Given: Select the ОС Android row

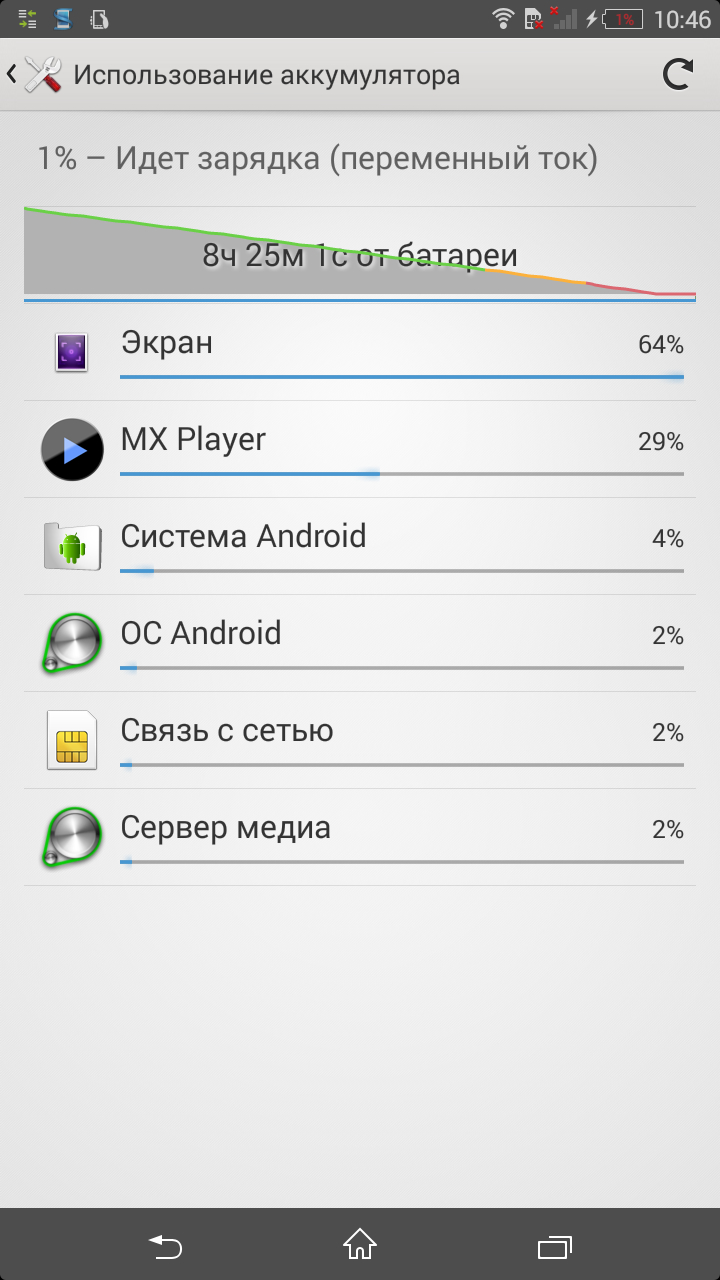Looking at the screenshot, I should click(x=360, y=644).
